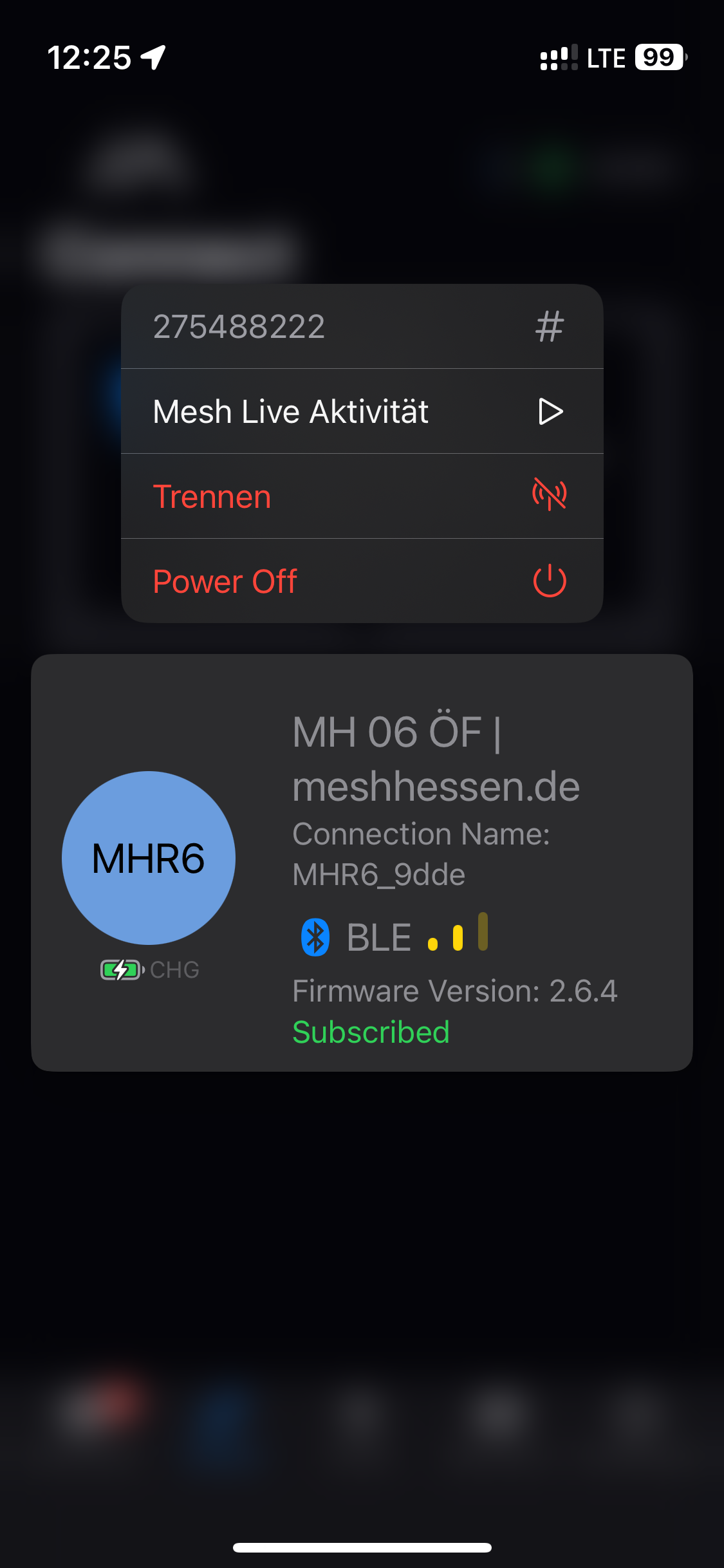Choose Power Off in the context menu

click(362, 581)
